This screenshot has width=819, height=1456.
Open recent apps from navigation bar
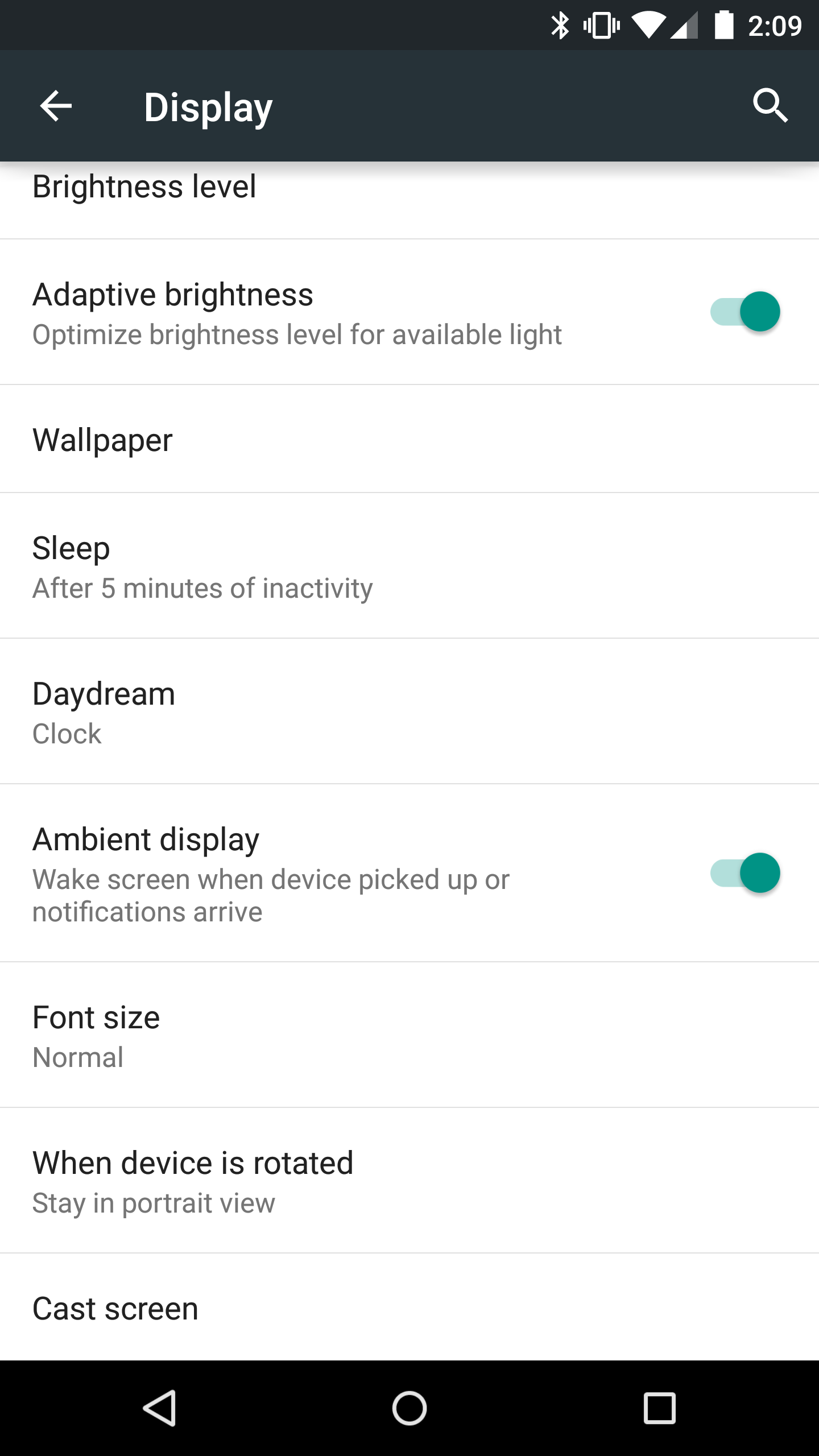[660, 1408]
